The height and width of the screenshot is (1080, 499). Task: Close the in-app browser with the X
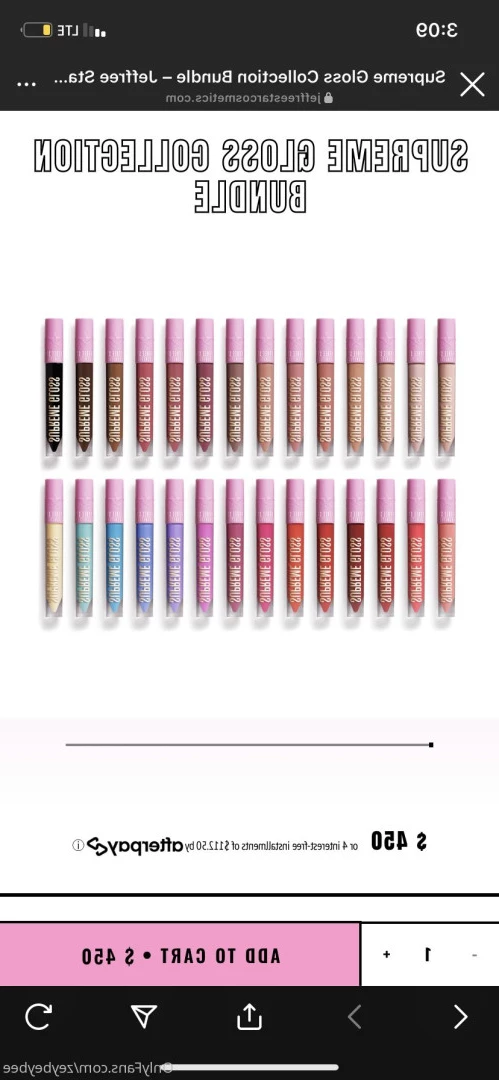[472, 85]
